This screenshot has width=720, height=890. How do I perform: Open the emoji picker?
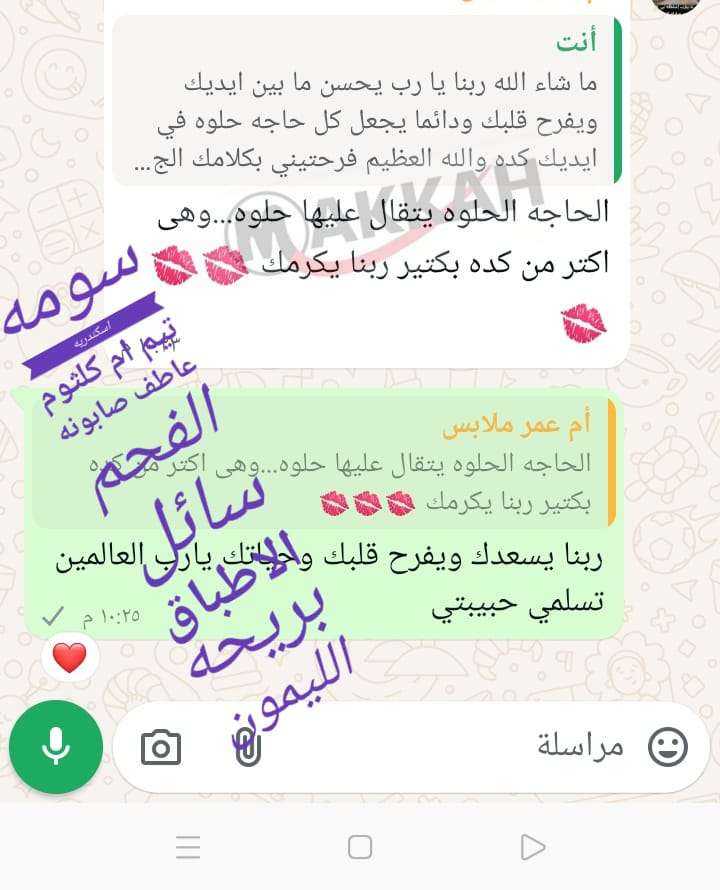click(x=668, y=746)
